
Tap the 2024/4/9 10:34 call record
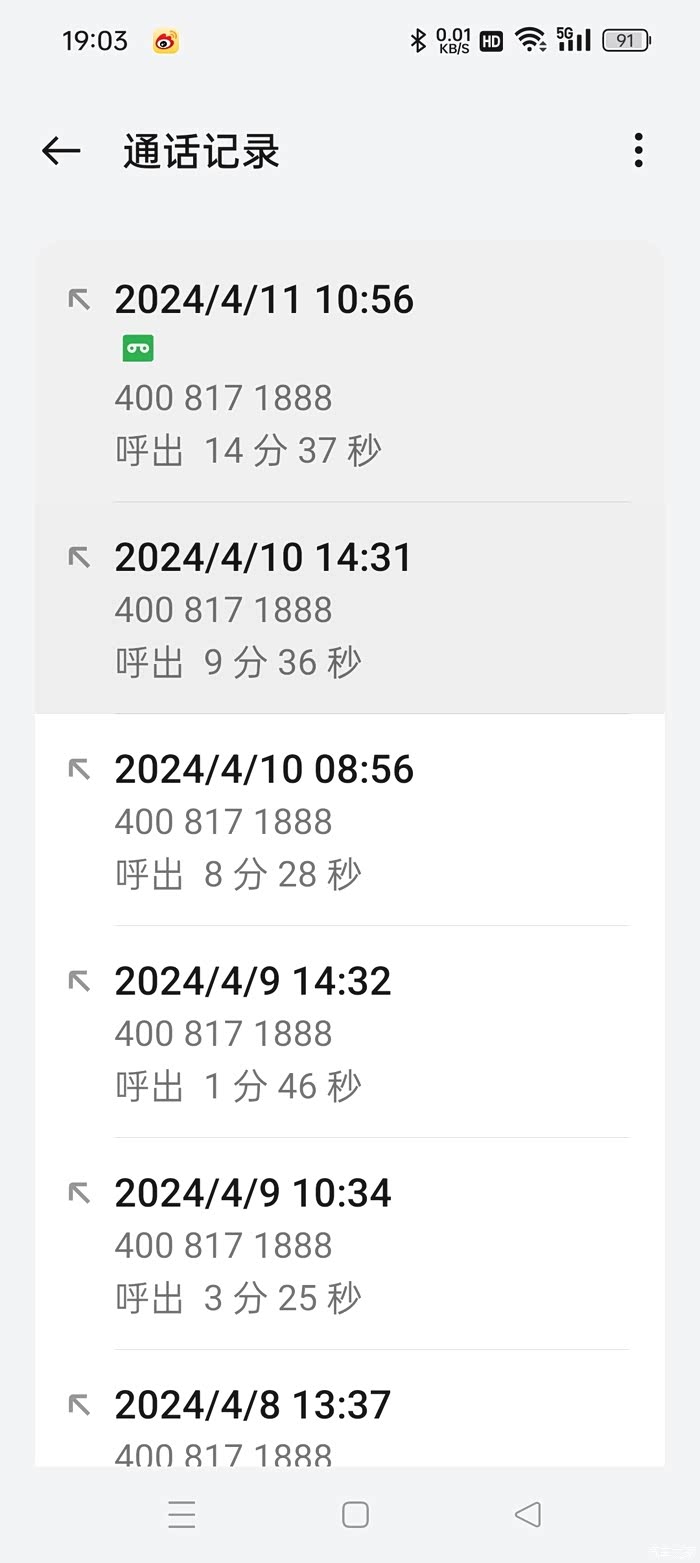pos(350,1244)
